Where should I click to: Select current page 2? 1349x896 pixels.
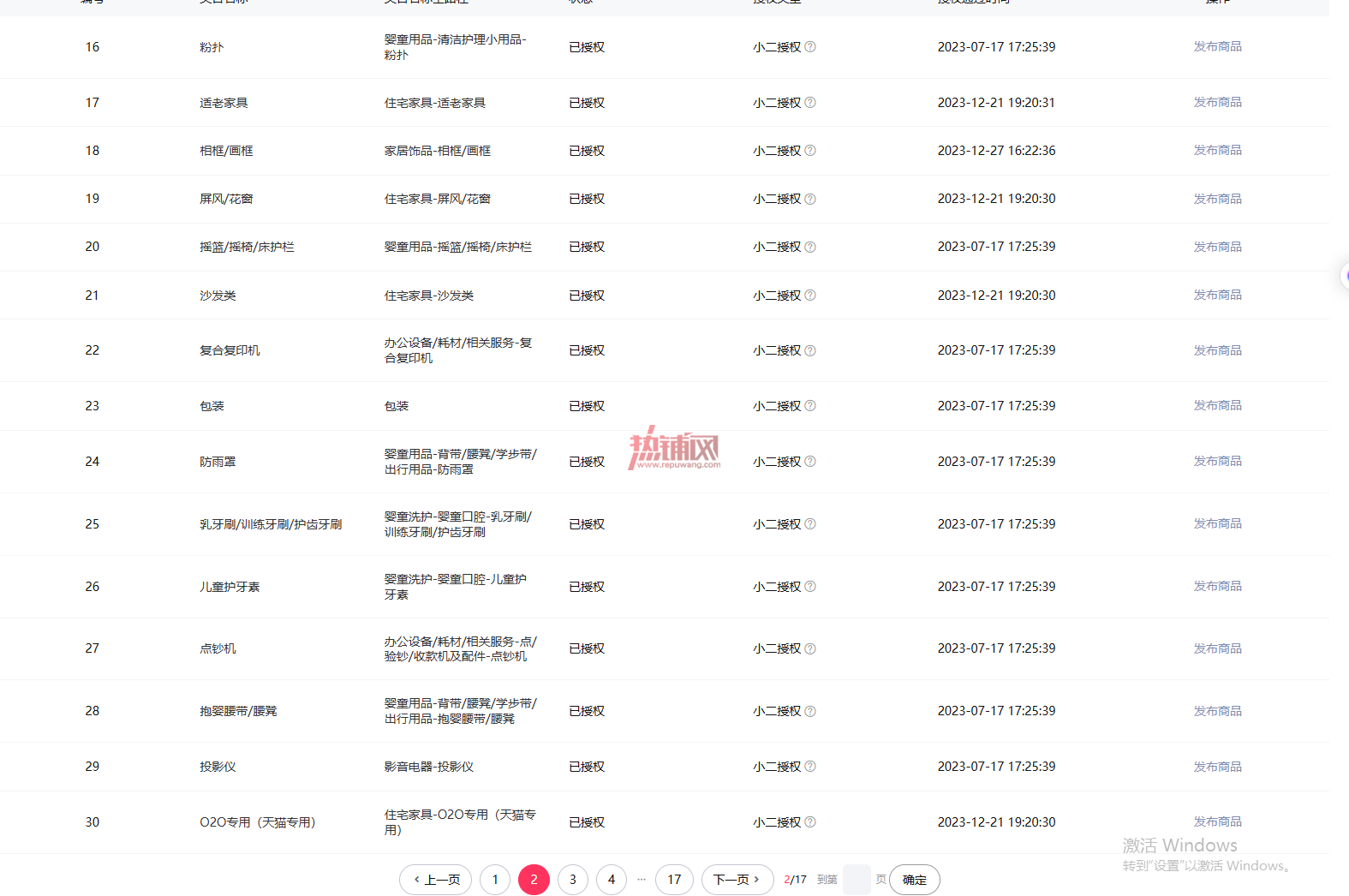pyautogui.click(x=534, y=880)
